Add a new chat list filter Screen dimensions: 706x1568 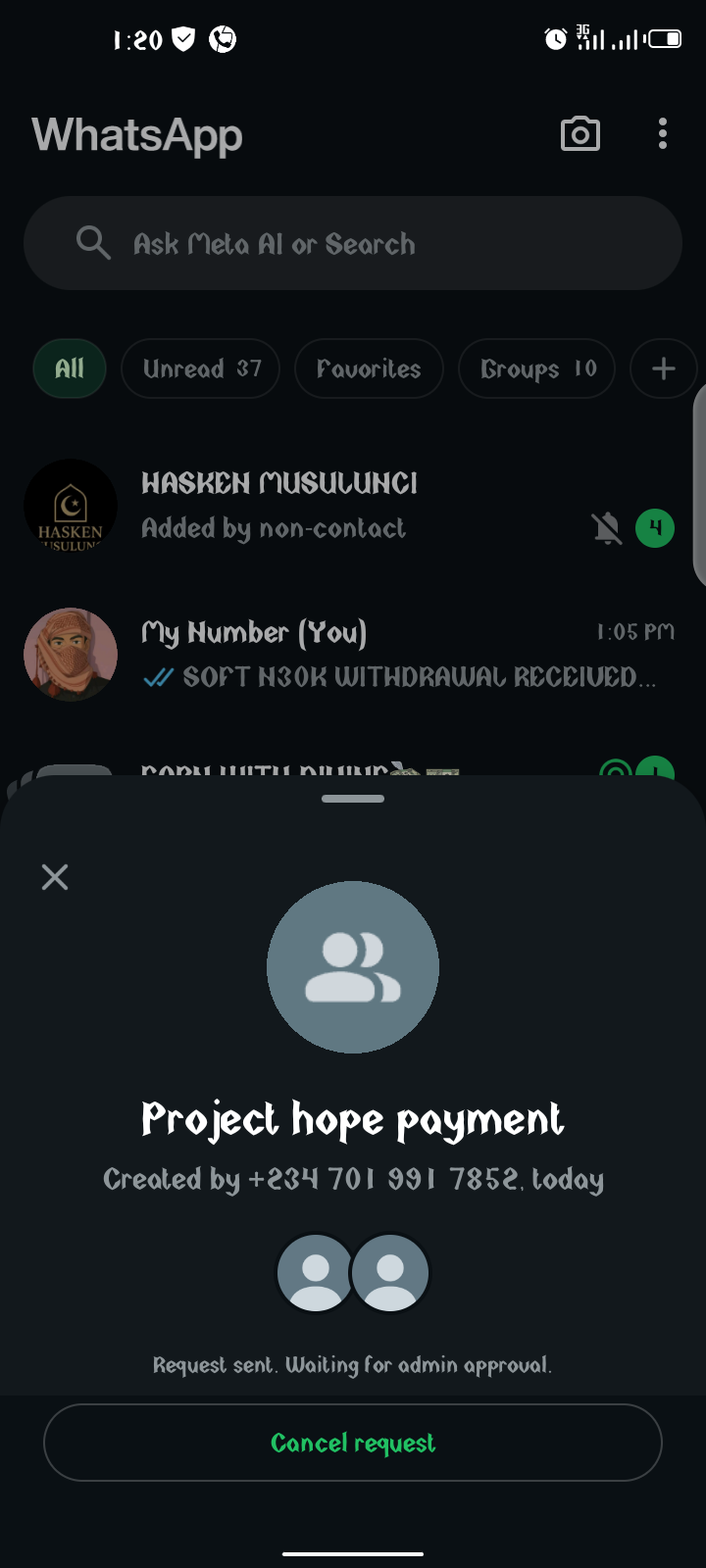664,368
